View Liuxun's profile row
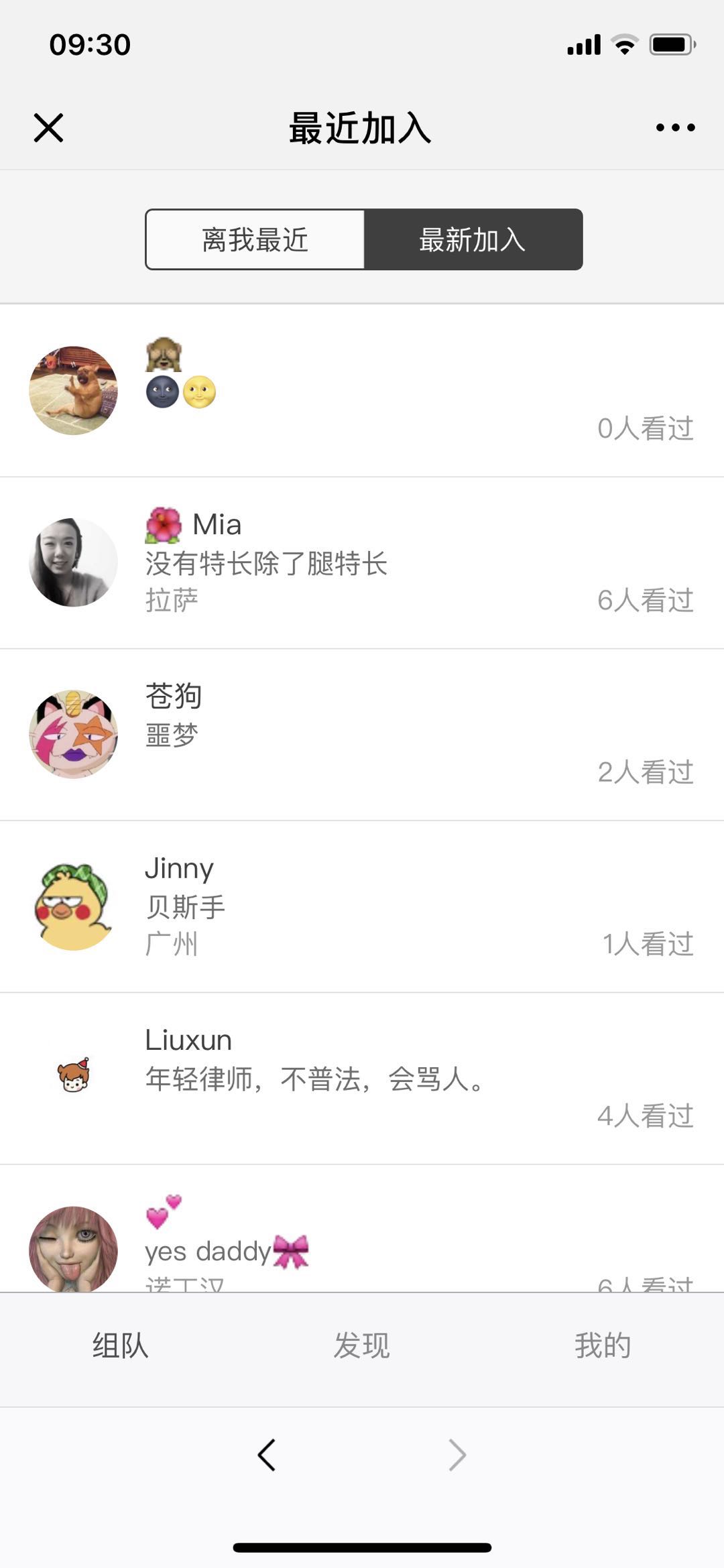Image resolution: width=724 pixels, height=1568 pixels. coord(362,1077)
